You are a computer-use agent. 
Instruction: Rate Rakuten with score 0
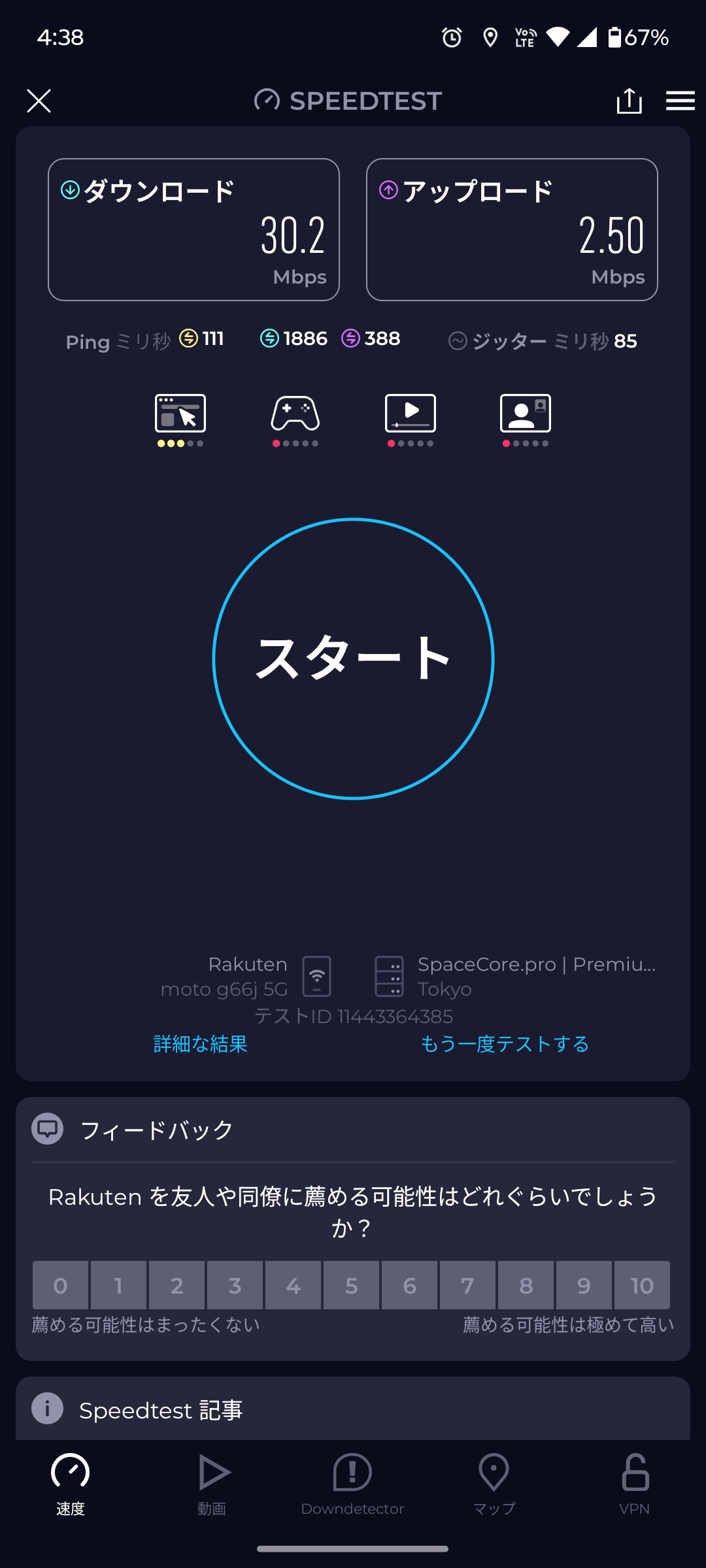(x=60, y=1285)
